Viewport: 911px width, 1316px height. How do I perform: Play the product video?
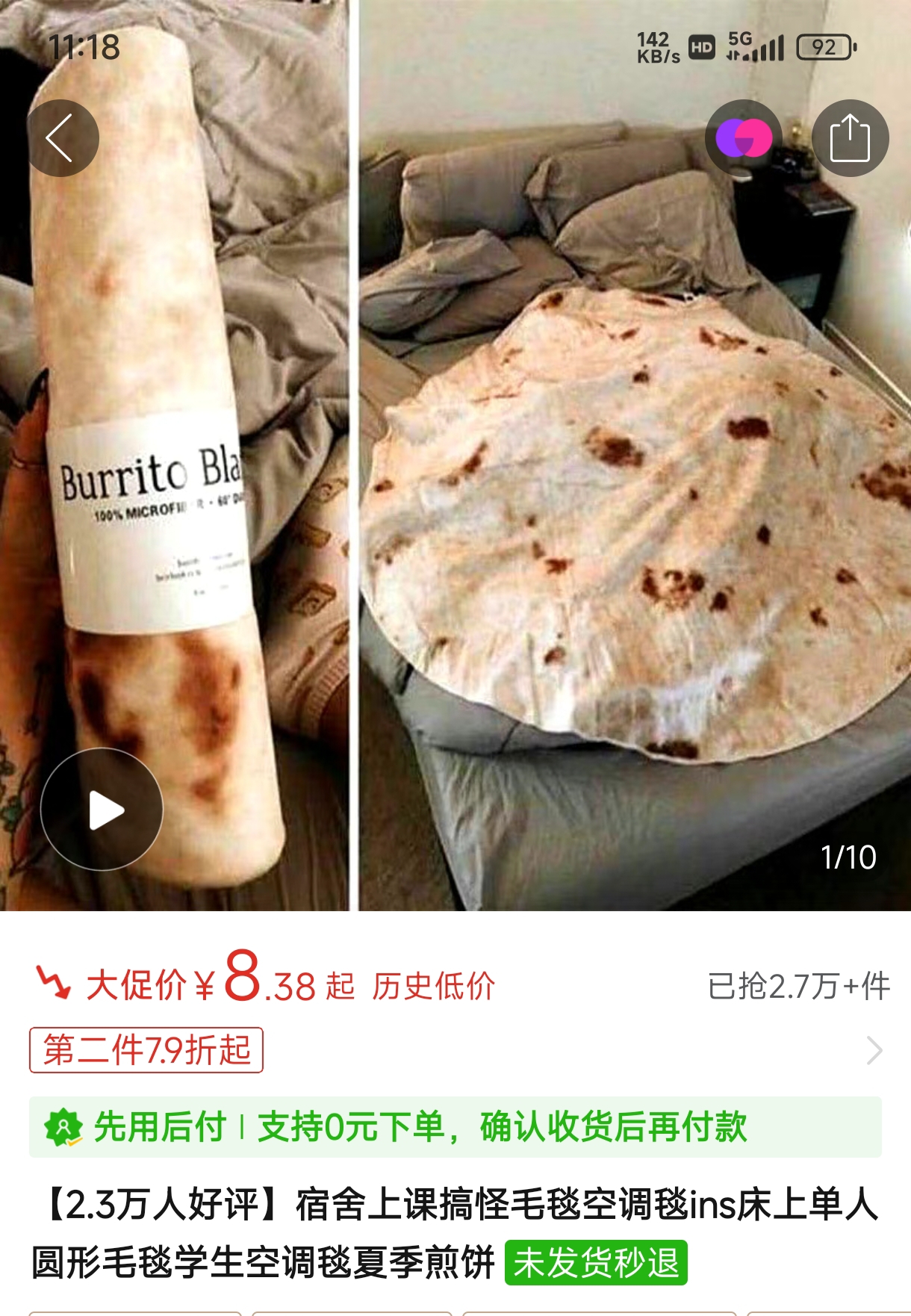pyautogui.click(x=102, y=810)
